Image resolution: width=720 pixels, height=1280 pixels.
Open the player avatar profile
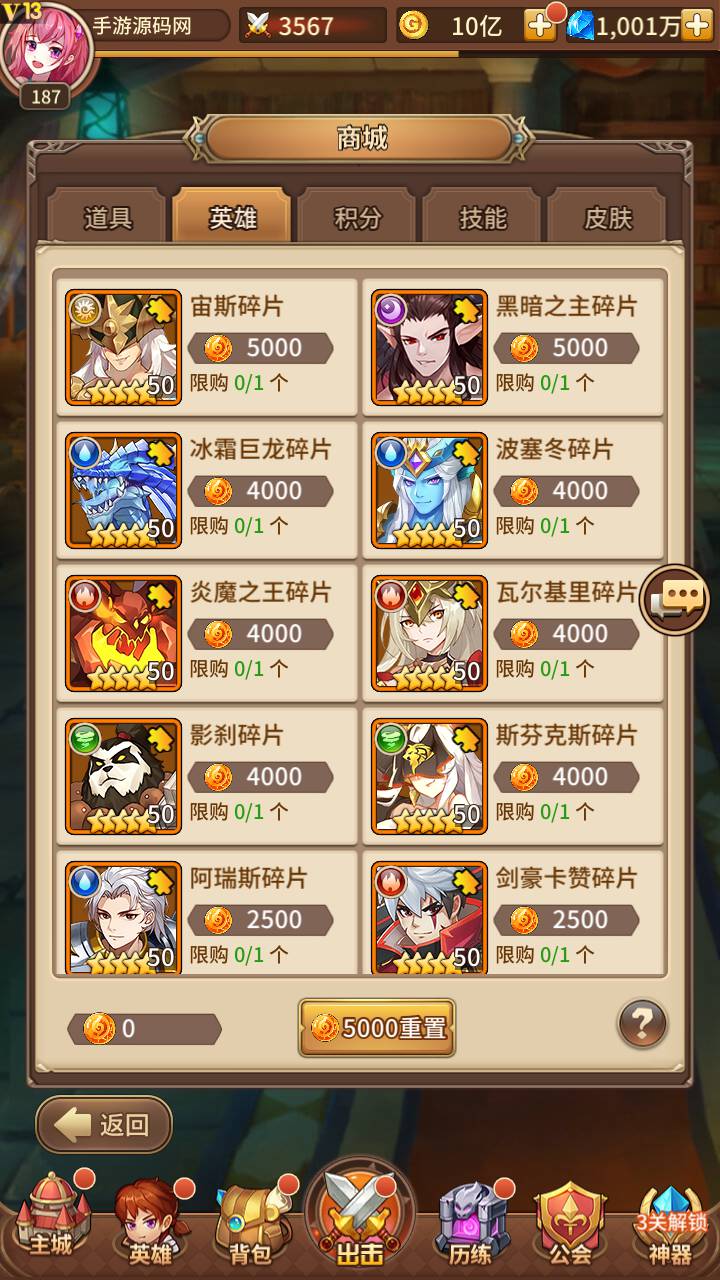[x=45, y=48]
